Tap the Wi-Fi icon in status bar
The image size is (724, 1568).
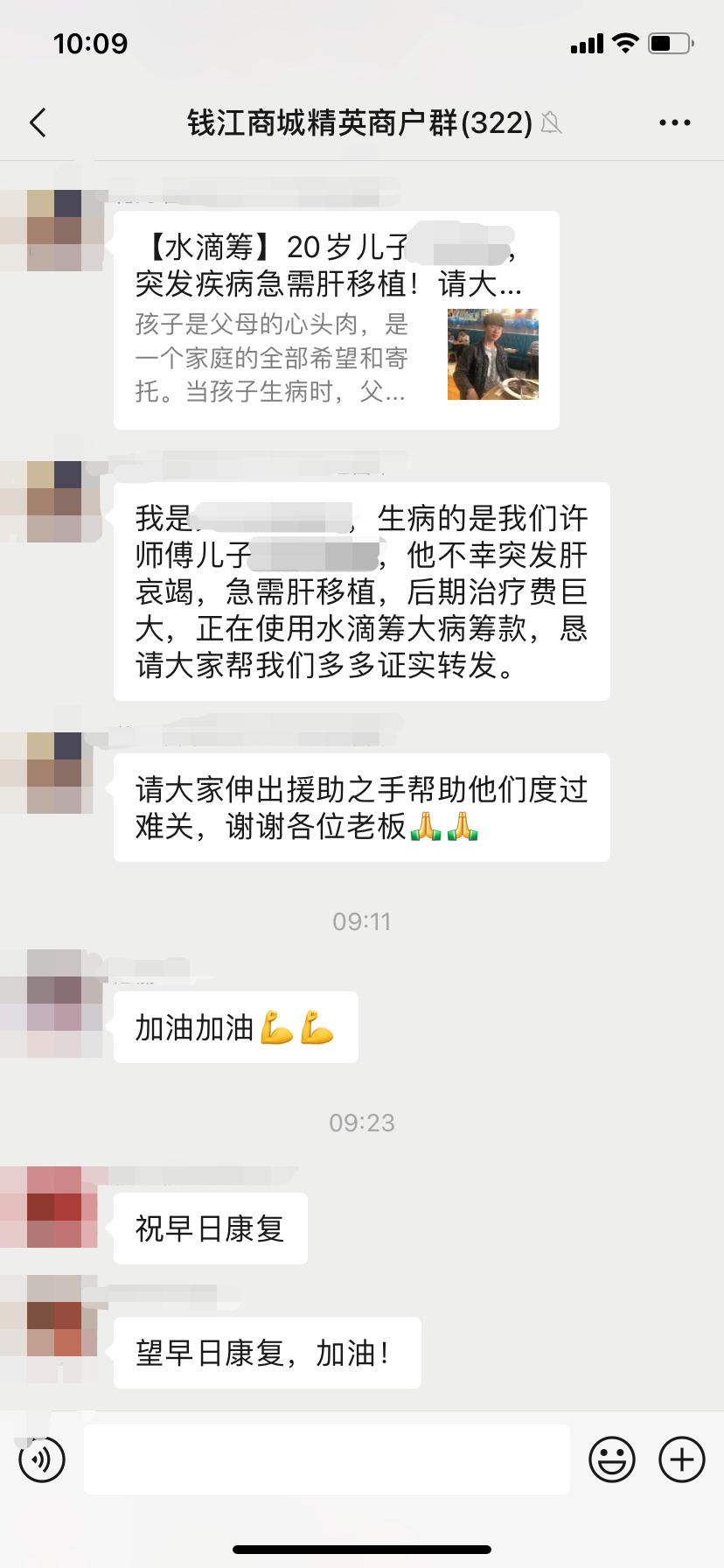pos(624,42)
